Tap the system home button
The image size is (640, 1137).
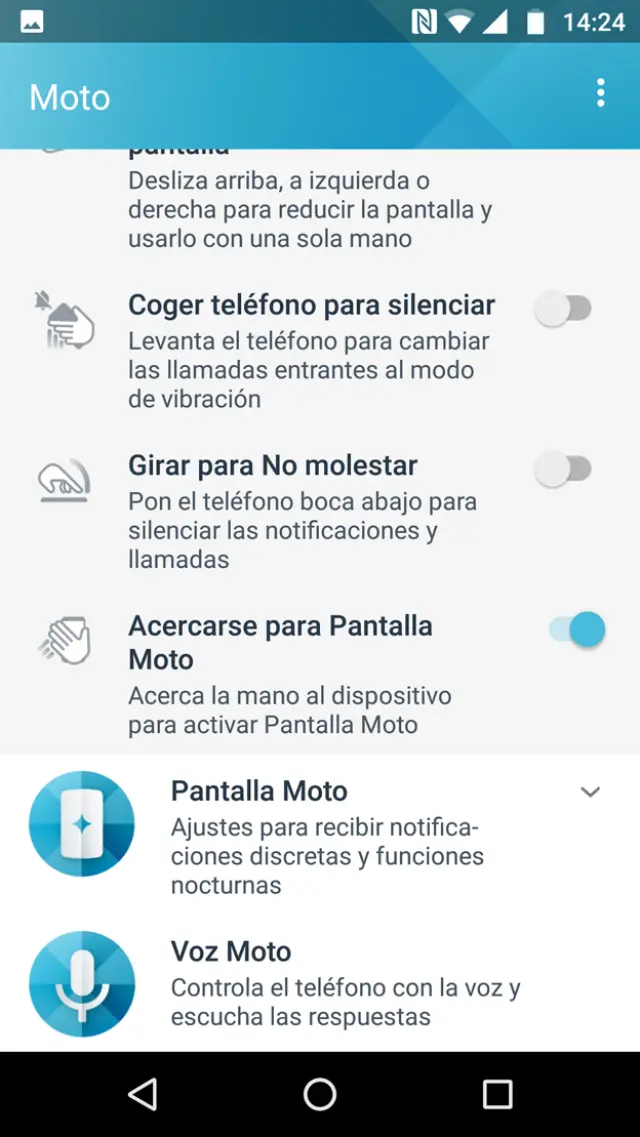point(320,1094)
